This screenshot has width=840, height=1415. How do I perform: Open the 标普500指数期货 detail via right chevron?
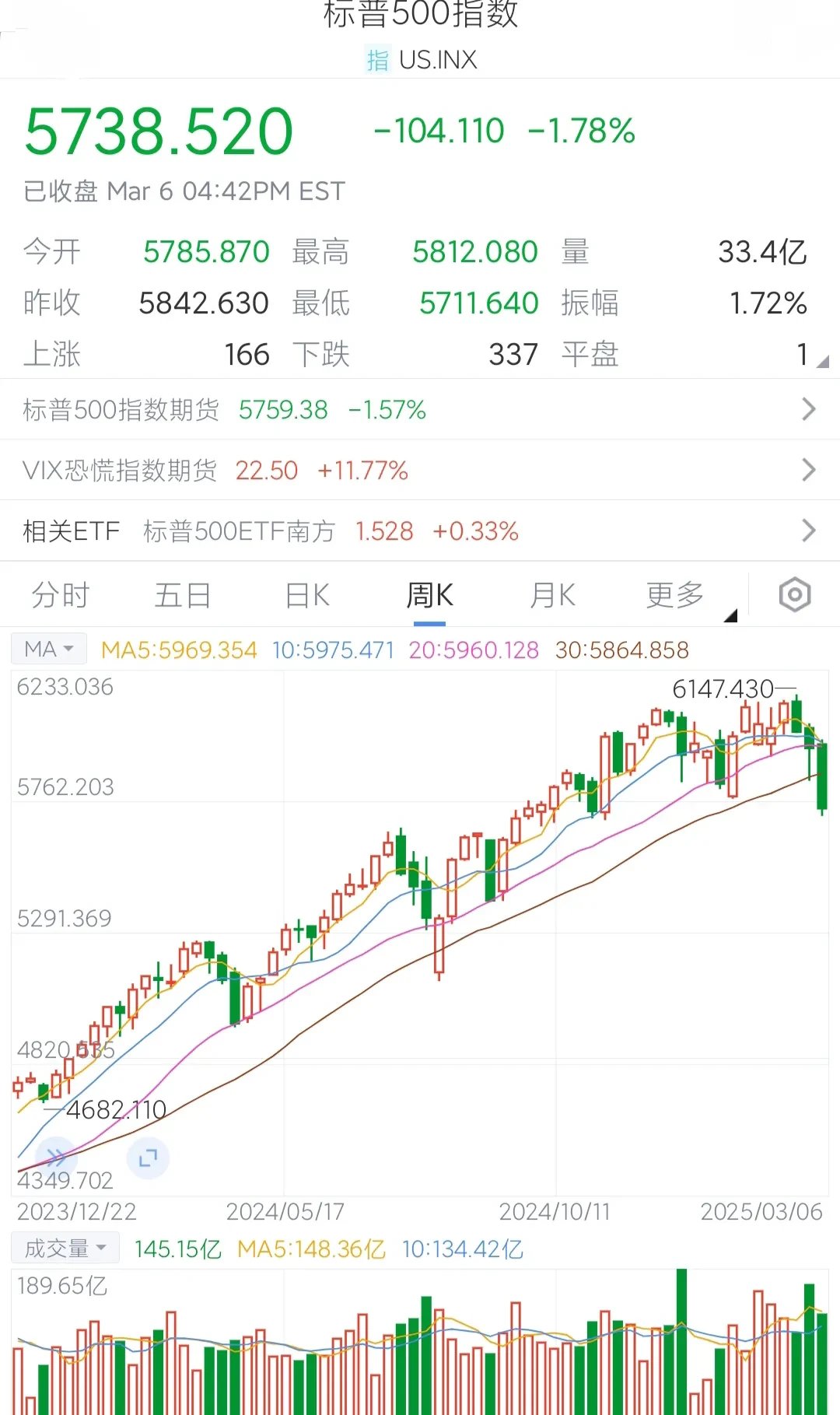point(810,409)
